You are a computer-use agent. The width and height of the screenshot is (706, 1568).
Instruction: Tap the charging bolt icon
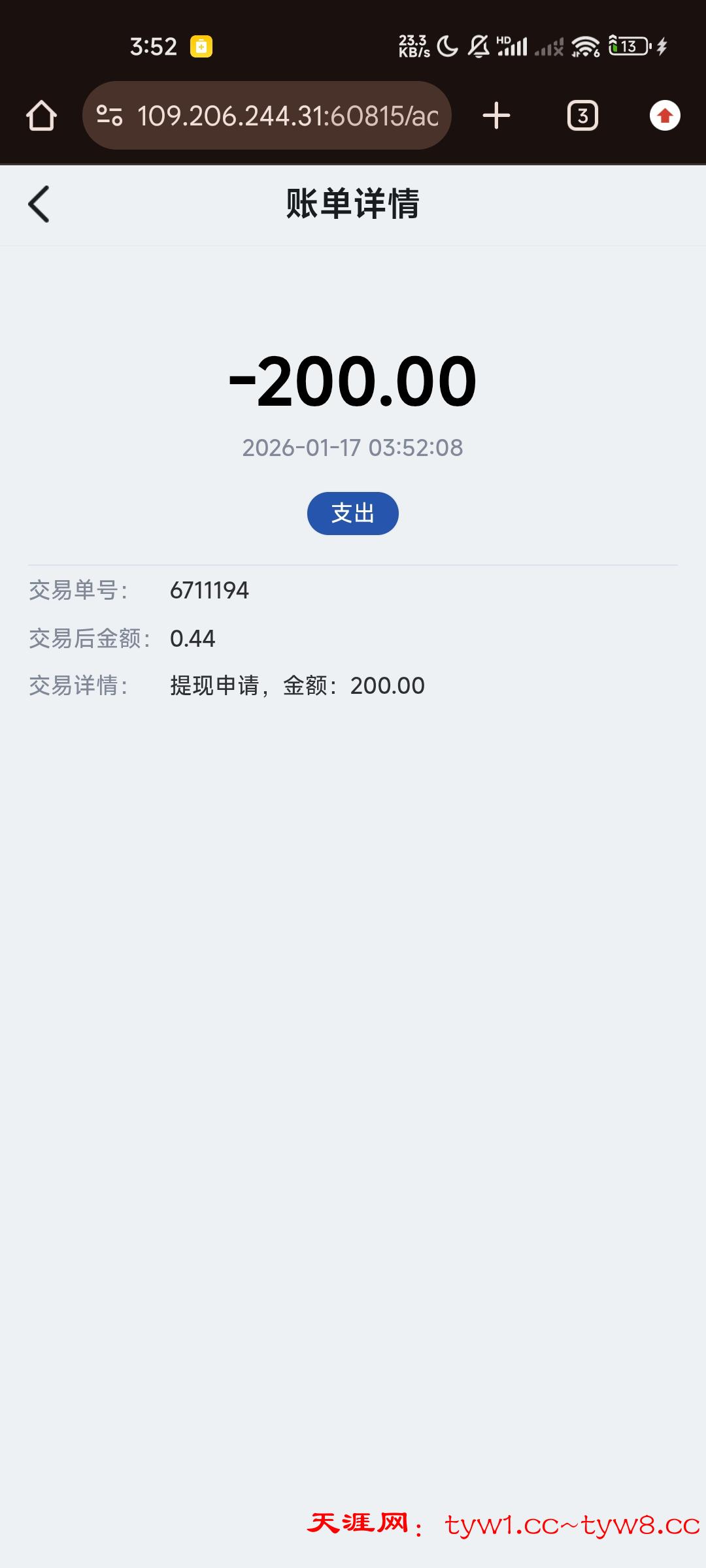[x=662, y=44]
